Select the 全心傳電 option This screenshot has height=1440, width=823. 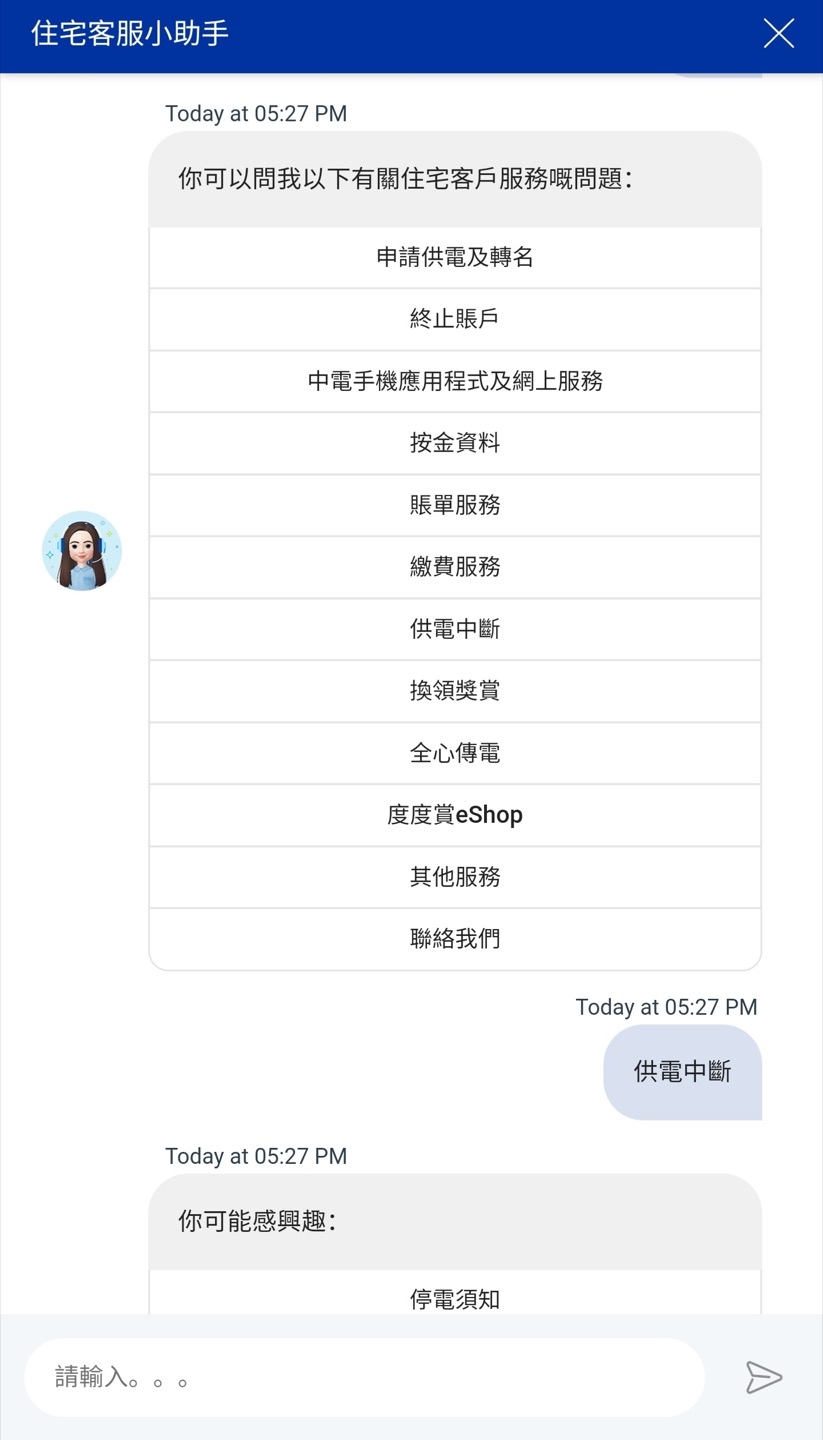click(455, 754)
